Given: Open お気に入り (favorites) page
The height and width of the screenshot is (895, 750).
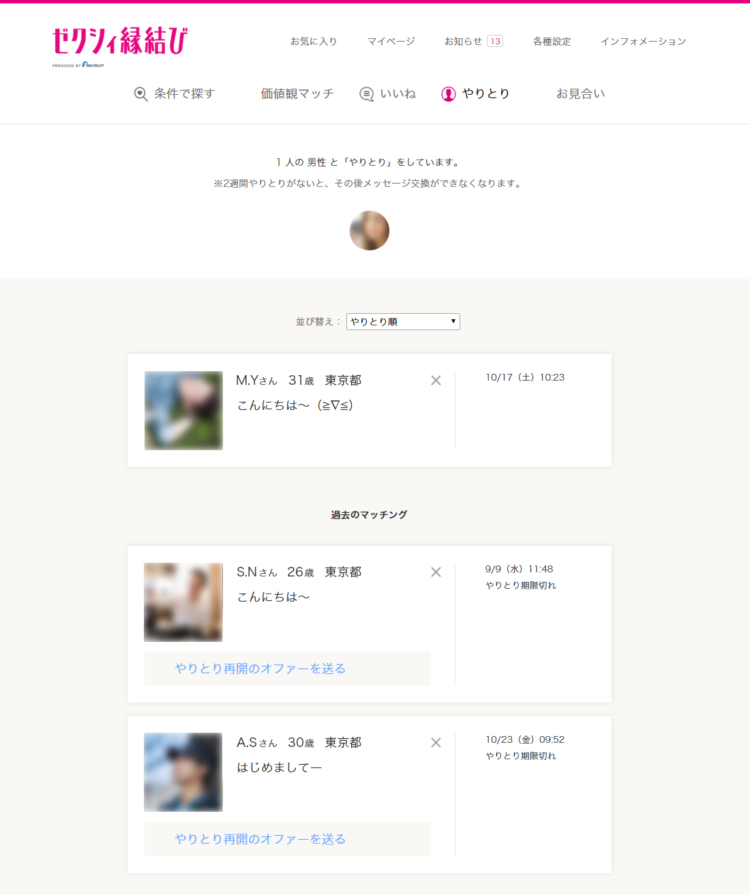Looking at the screenshot, I should [313, 42].
